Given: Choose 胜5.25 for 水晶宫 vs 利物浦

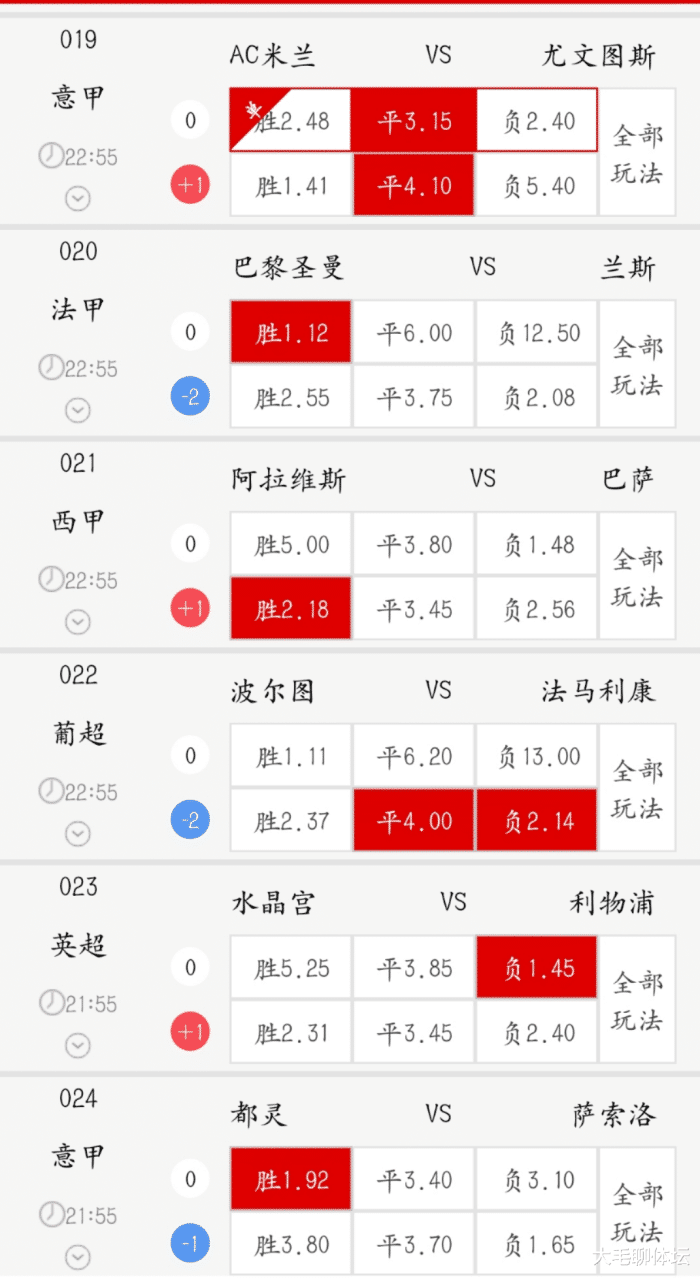Looking at the screenshot, I should pos(291,968).
